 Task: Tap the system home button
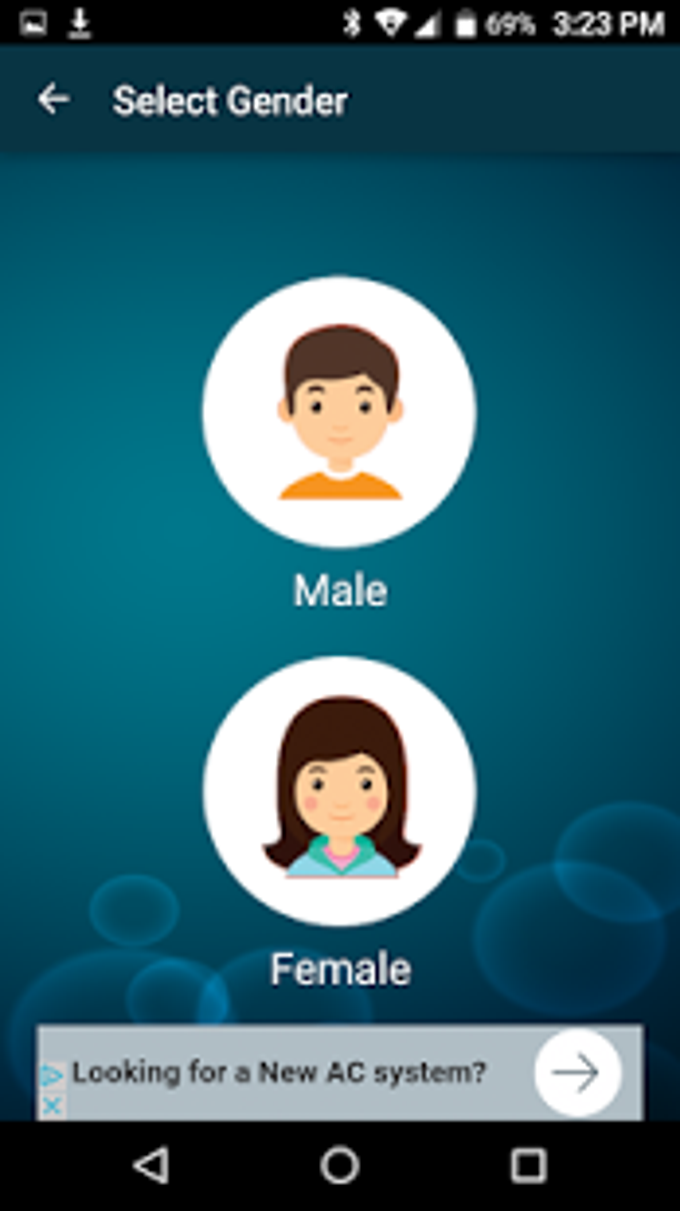[339, 1166]
